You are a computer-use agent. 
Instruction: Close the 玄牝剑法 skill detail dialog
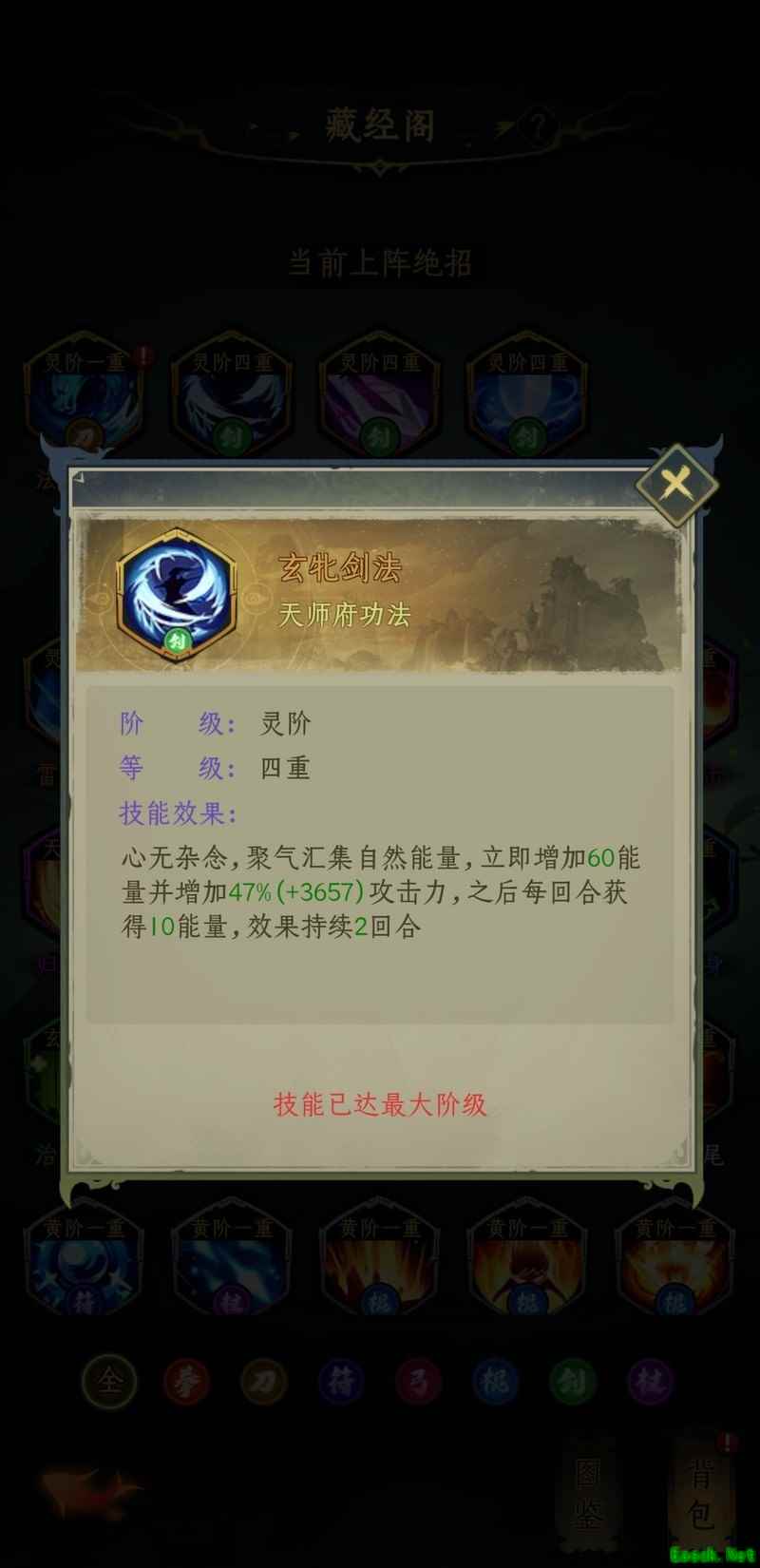(676, 486)
